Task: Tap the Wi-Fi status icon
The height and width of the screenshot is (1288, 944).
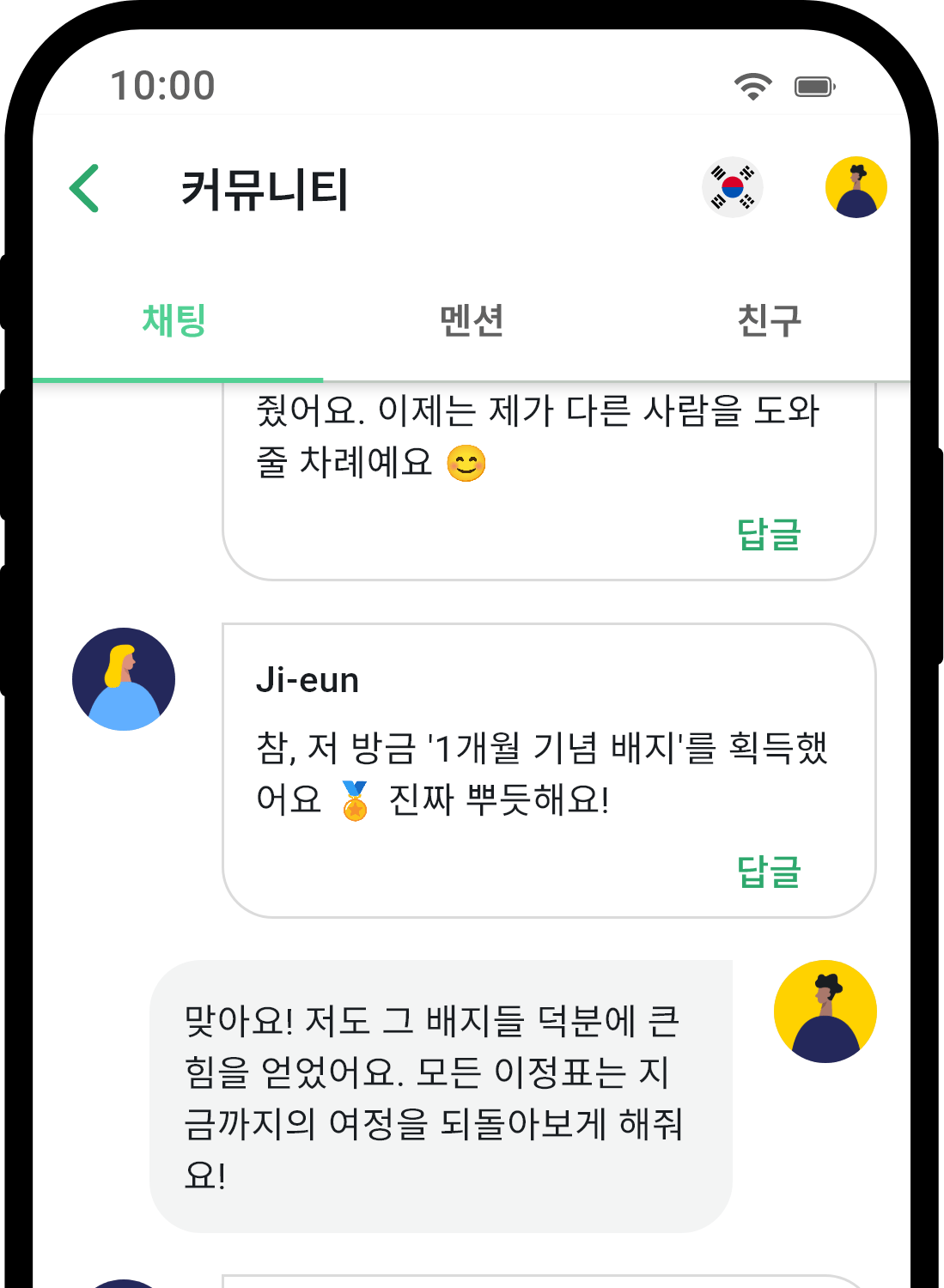Action: pos(751,85)
